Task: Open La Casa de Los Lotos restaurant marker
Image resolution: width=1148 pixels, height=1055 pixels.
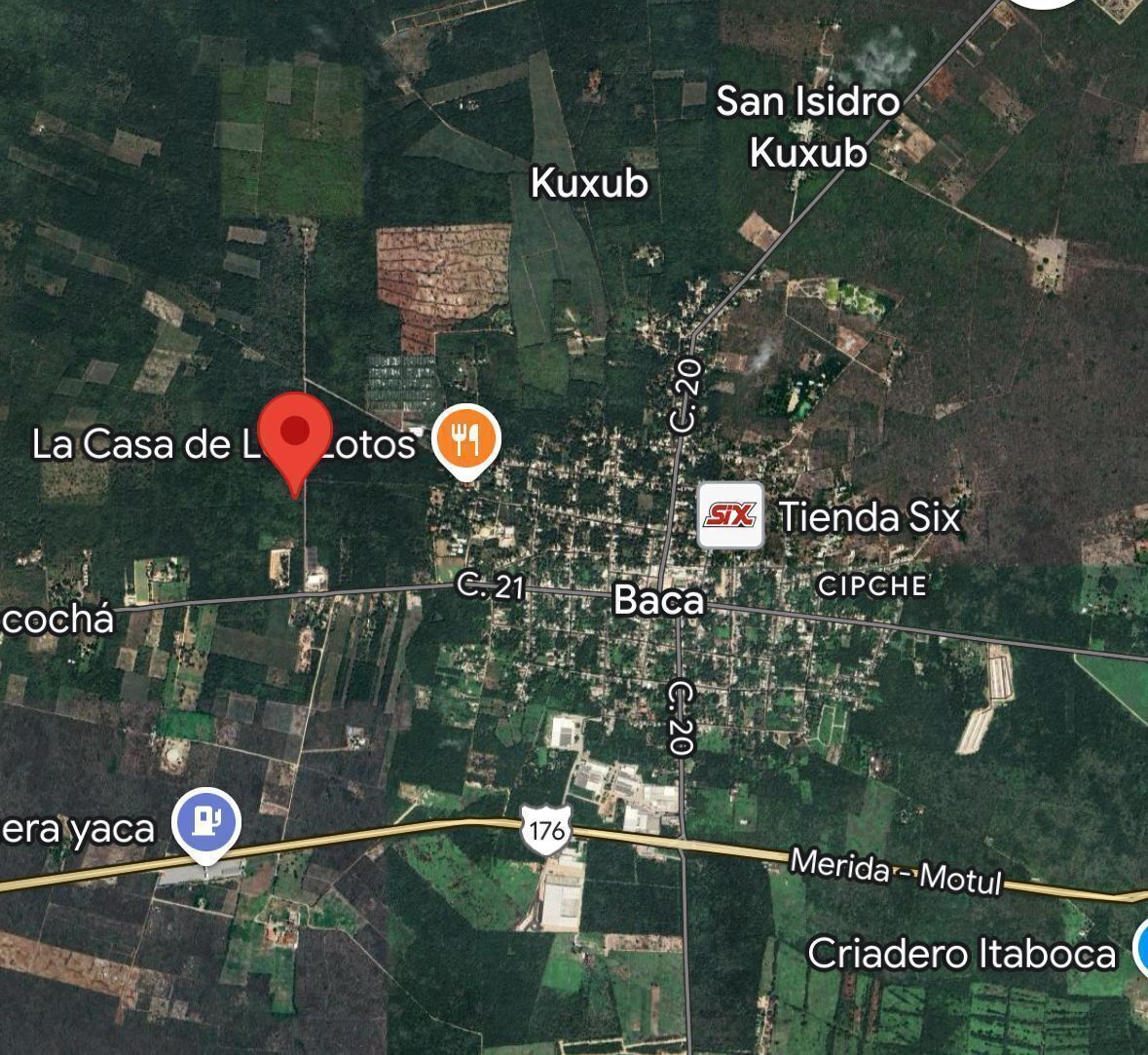Action: tap(466, 439)
